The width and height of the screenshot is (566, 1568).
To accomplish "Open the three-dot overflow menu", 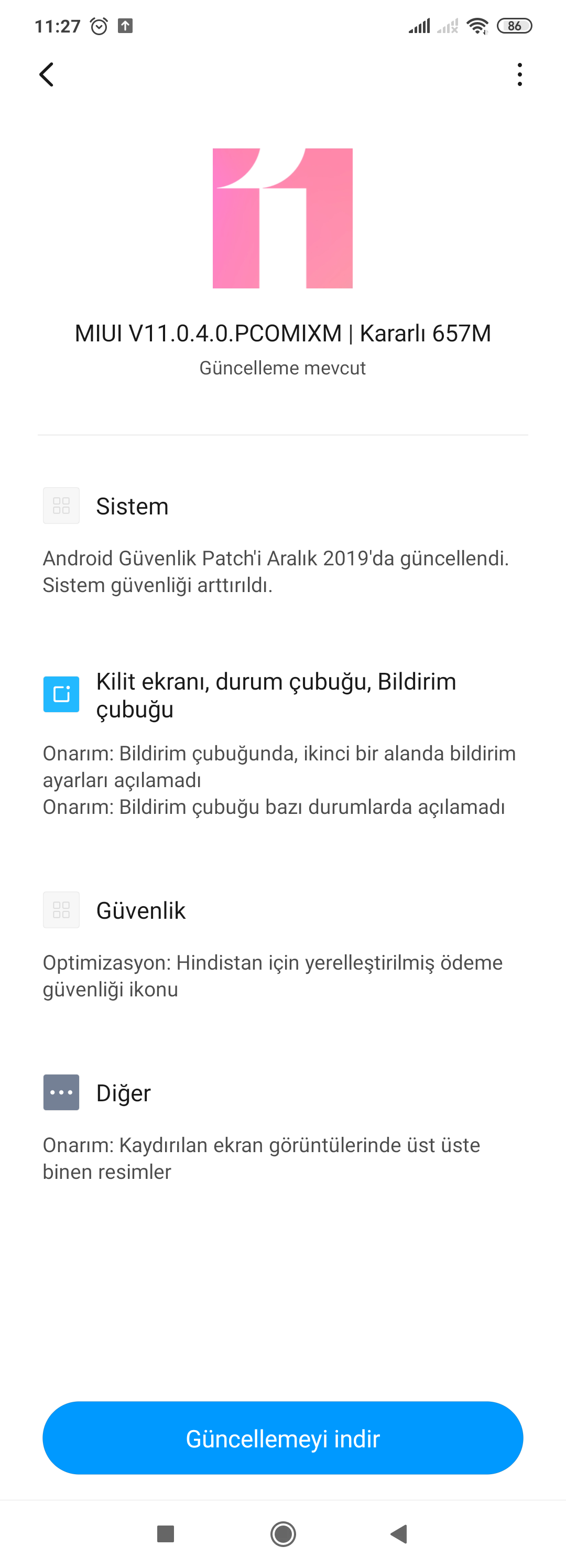I will (x=519, y=74).
